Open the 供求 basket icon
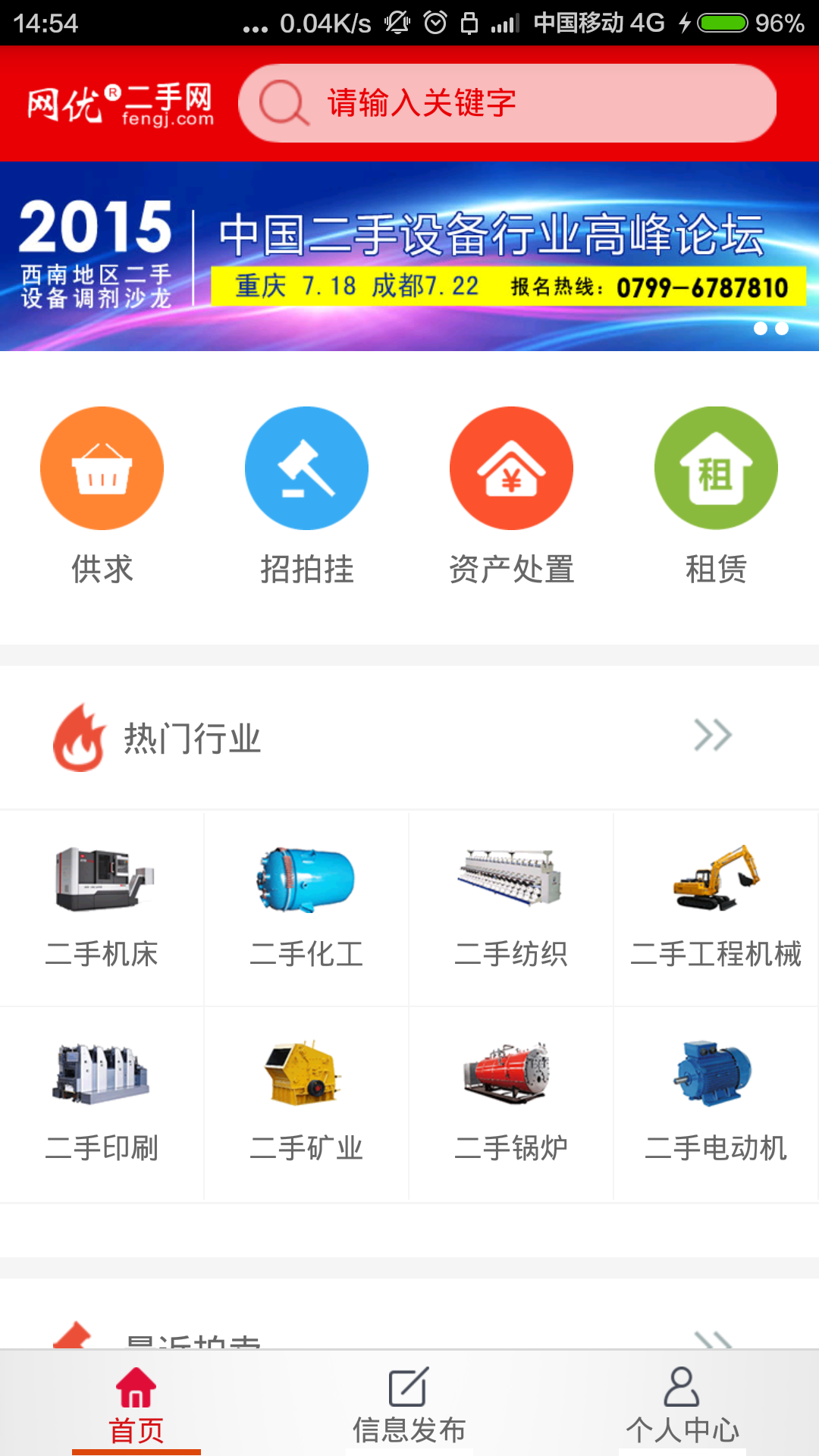Image resolution: width=819 pixels, height=1456 pixels. click(102, 468)
